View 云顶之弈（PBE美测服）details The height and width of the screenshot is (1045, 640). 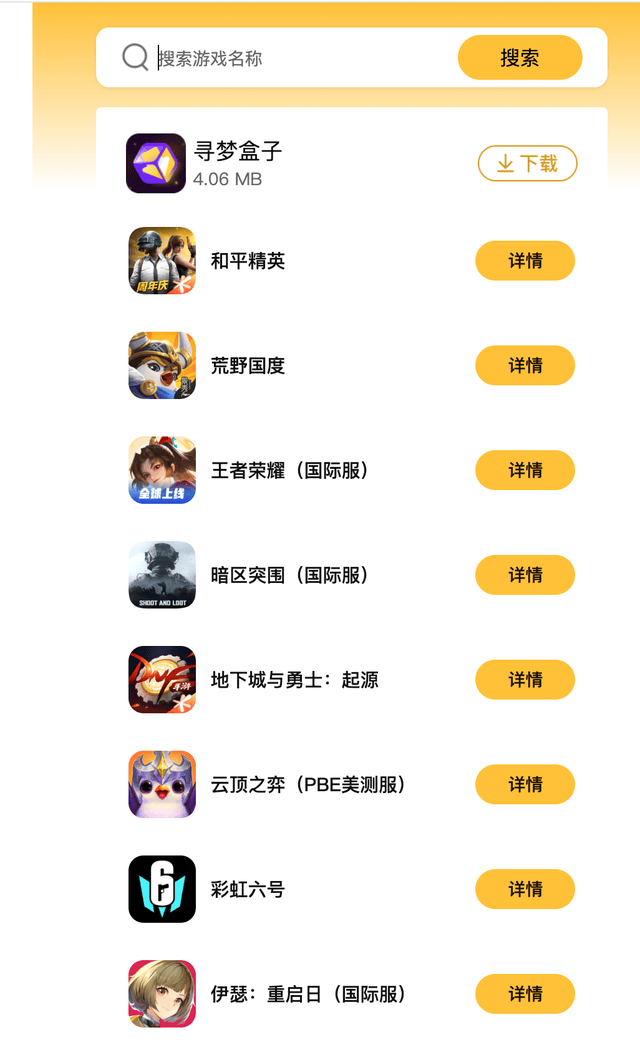tap(525, 785)
